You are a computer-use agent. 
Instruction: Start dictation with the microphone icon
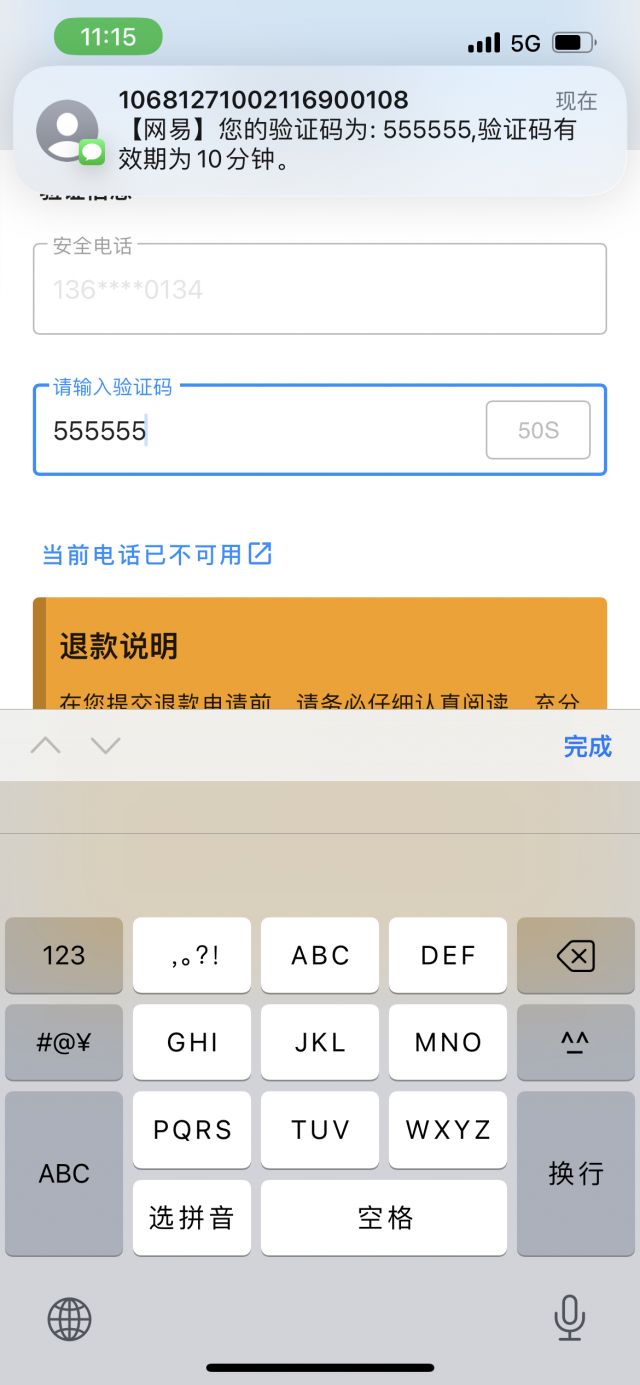(569, 1317)
